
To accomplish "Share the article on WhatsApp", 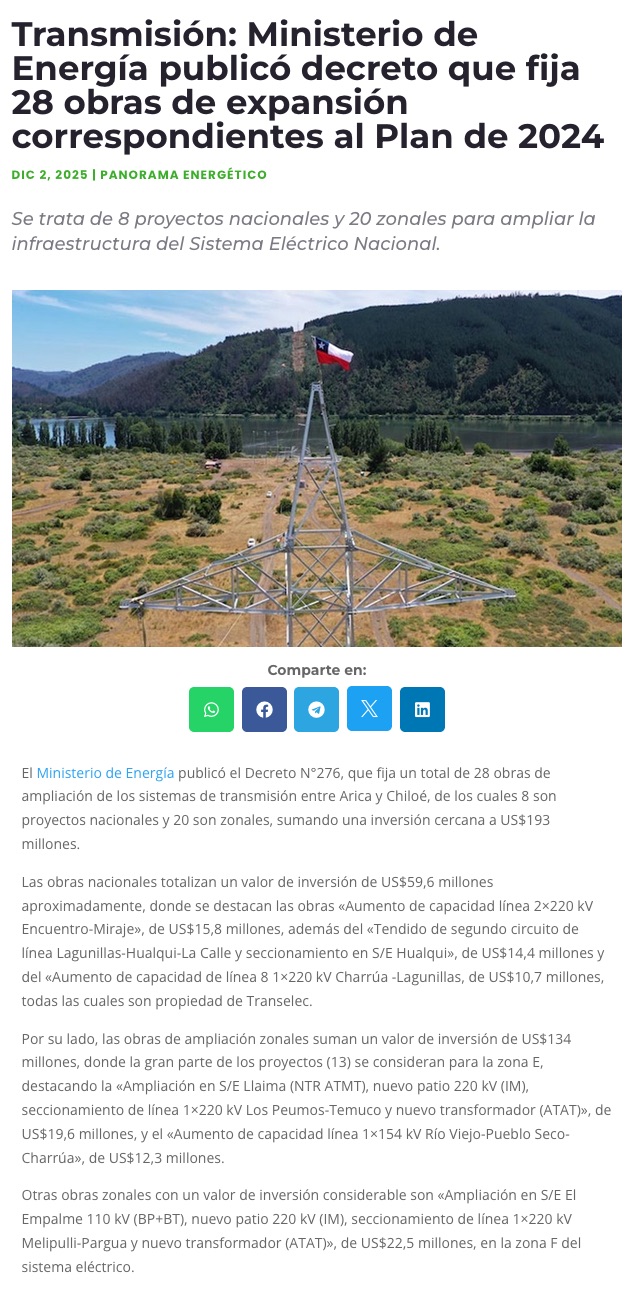I will (211, 709).
